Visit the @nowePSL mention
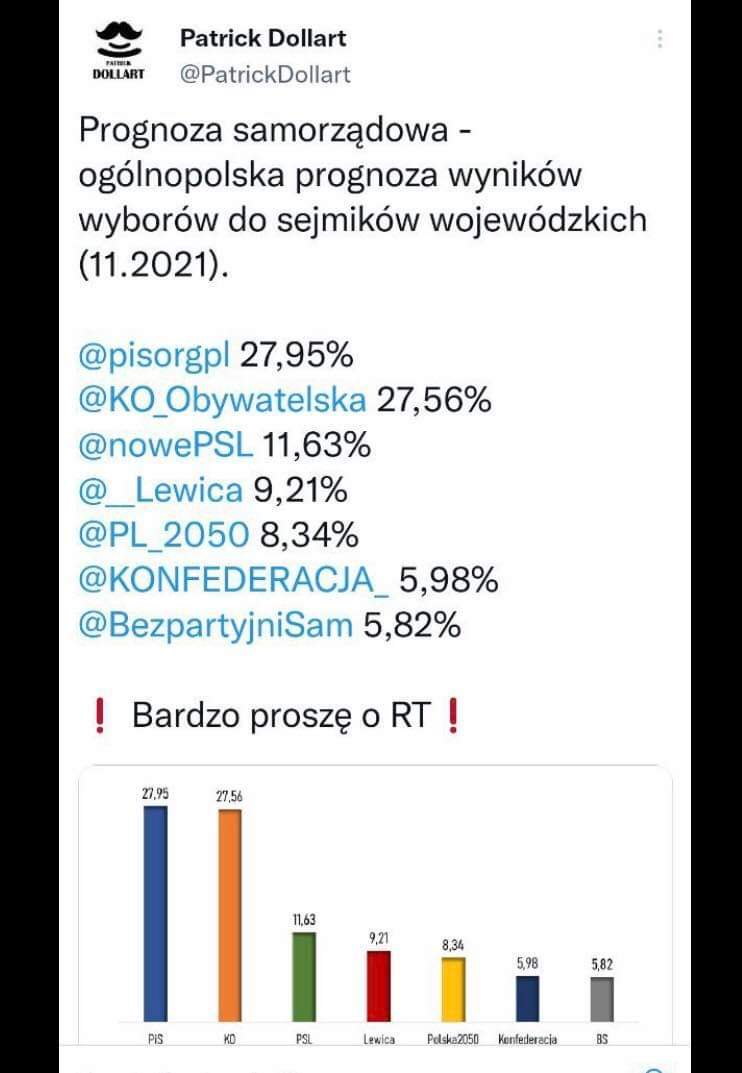This screenshot has height=1073, width=742. [x=165, y=446]
